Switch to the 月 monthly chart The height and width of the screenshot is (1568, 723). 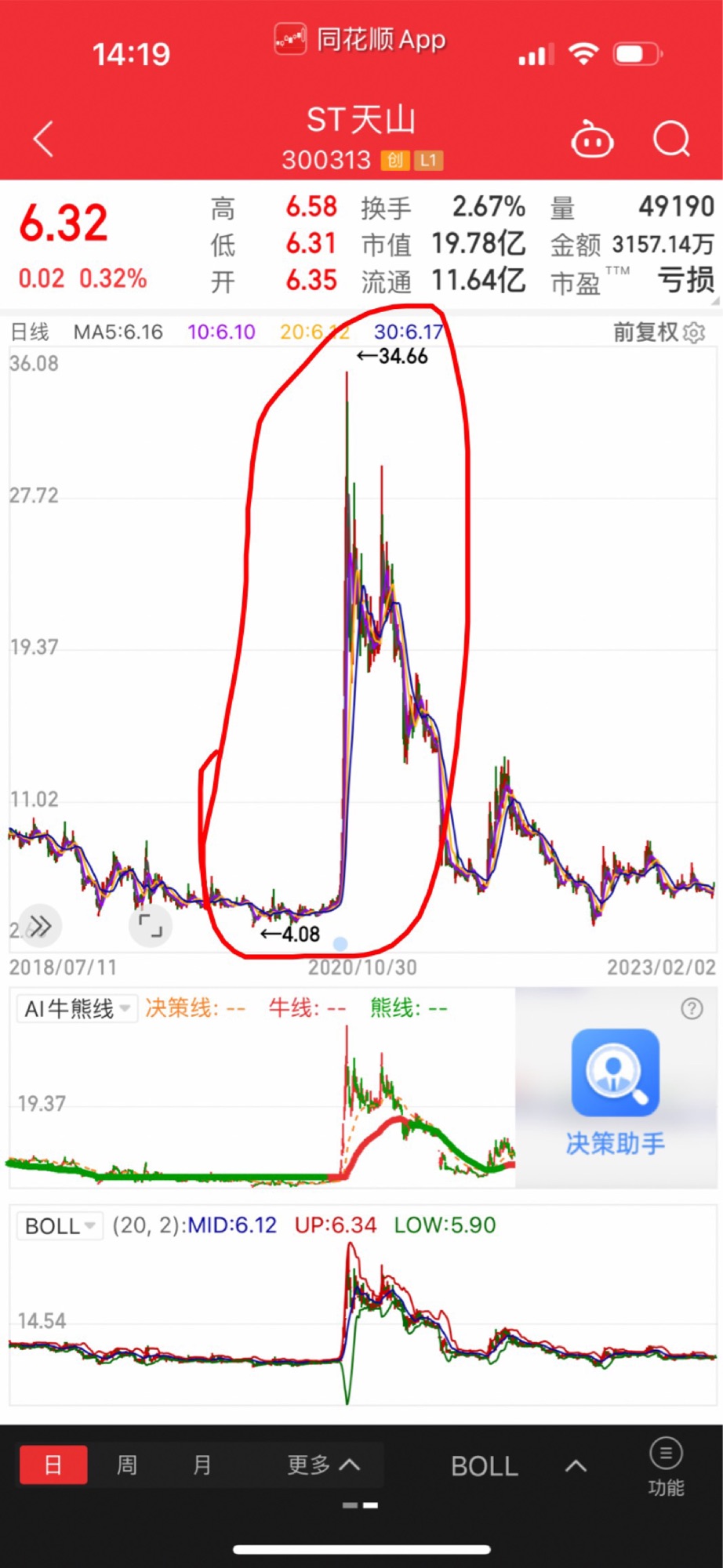pos(202,1465)
